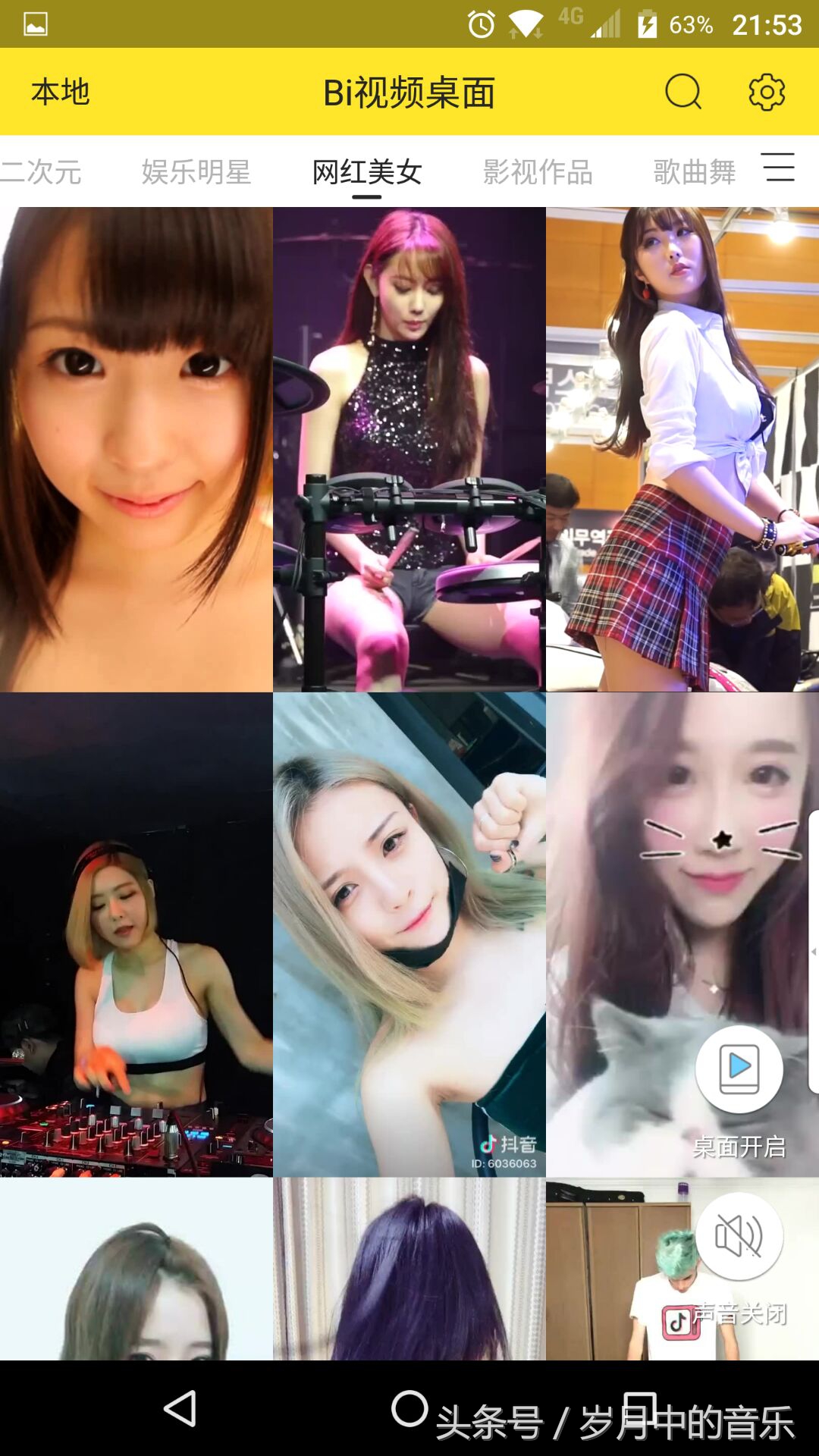
Task: Open the plaid skirt video tile
Action: (x=682, y=449)
